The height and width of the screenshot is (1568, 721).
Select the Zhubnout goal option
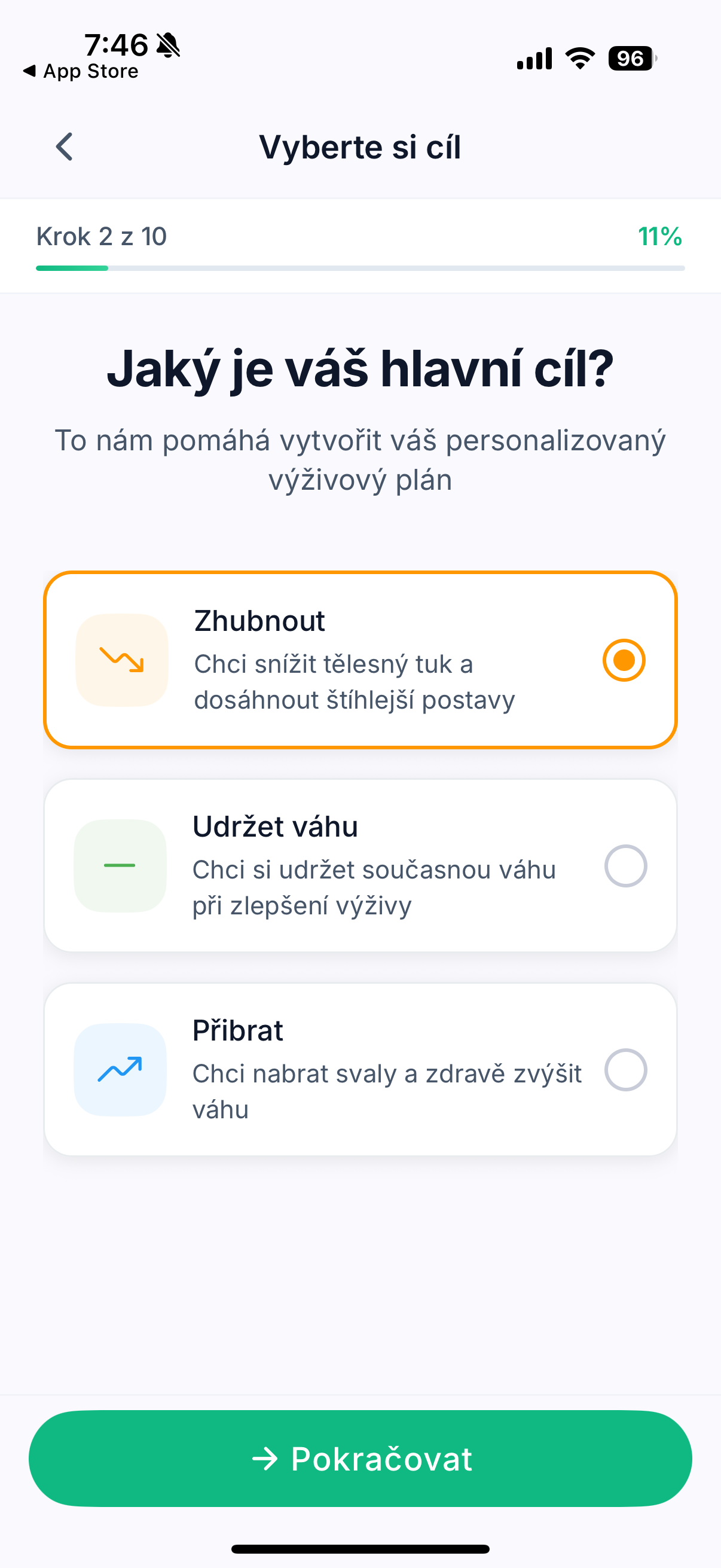(x=360, y=660)
